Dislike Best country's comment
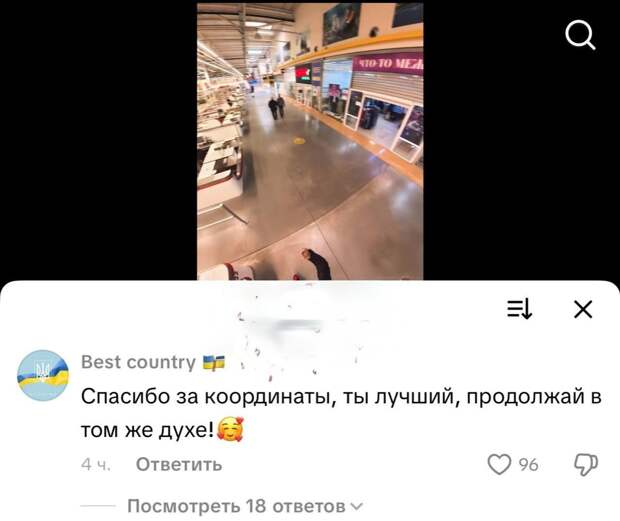This screenshot has width=620, height=521. tap(588, 464)
